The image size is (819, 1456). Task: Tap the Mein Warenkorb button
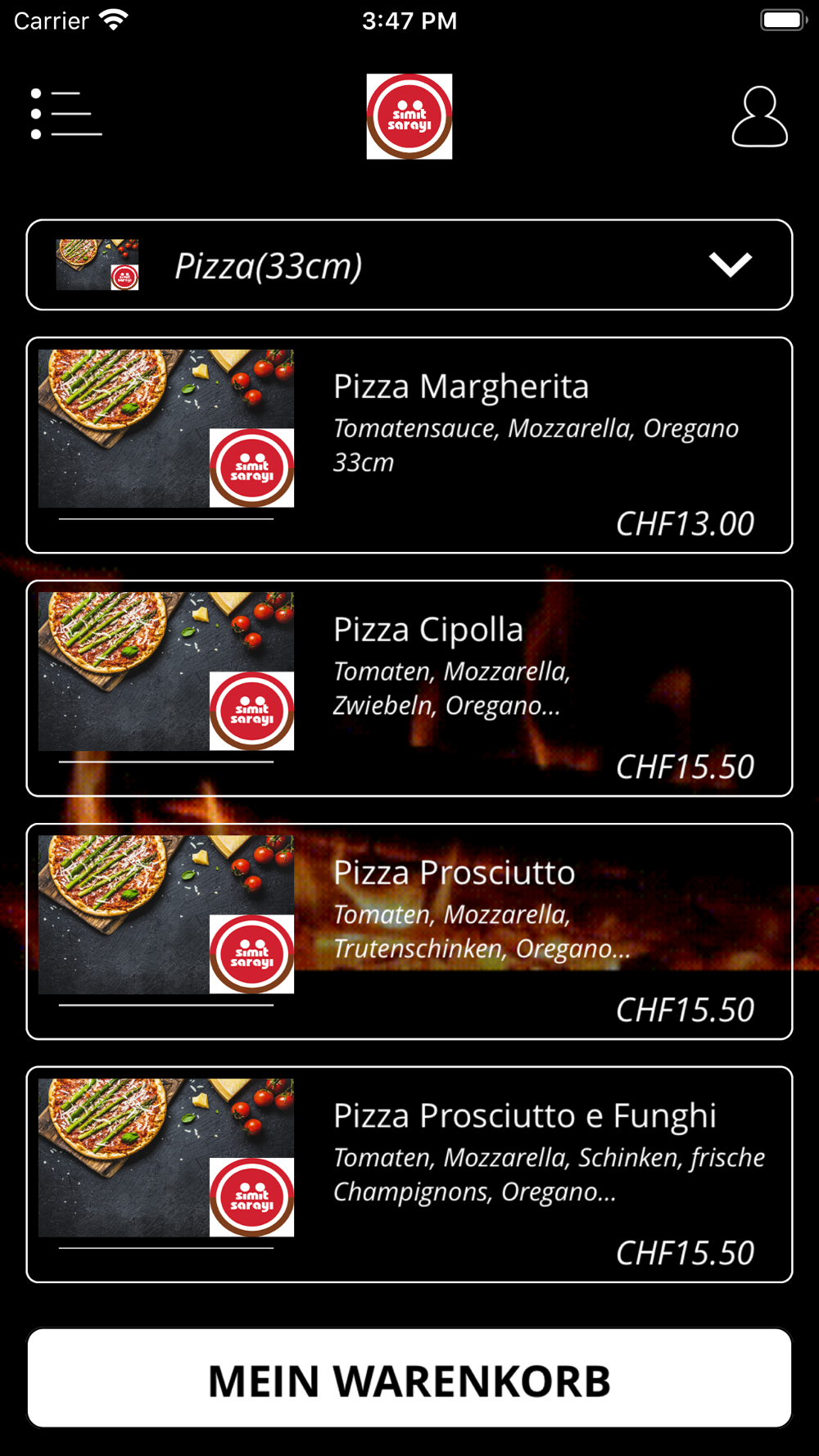tap(409, 1379)
